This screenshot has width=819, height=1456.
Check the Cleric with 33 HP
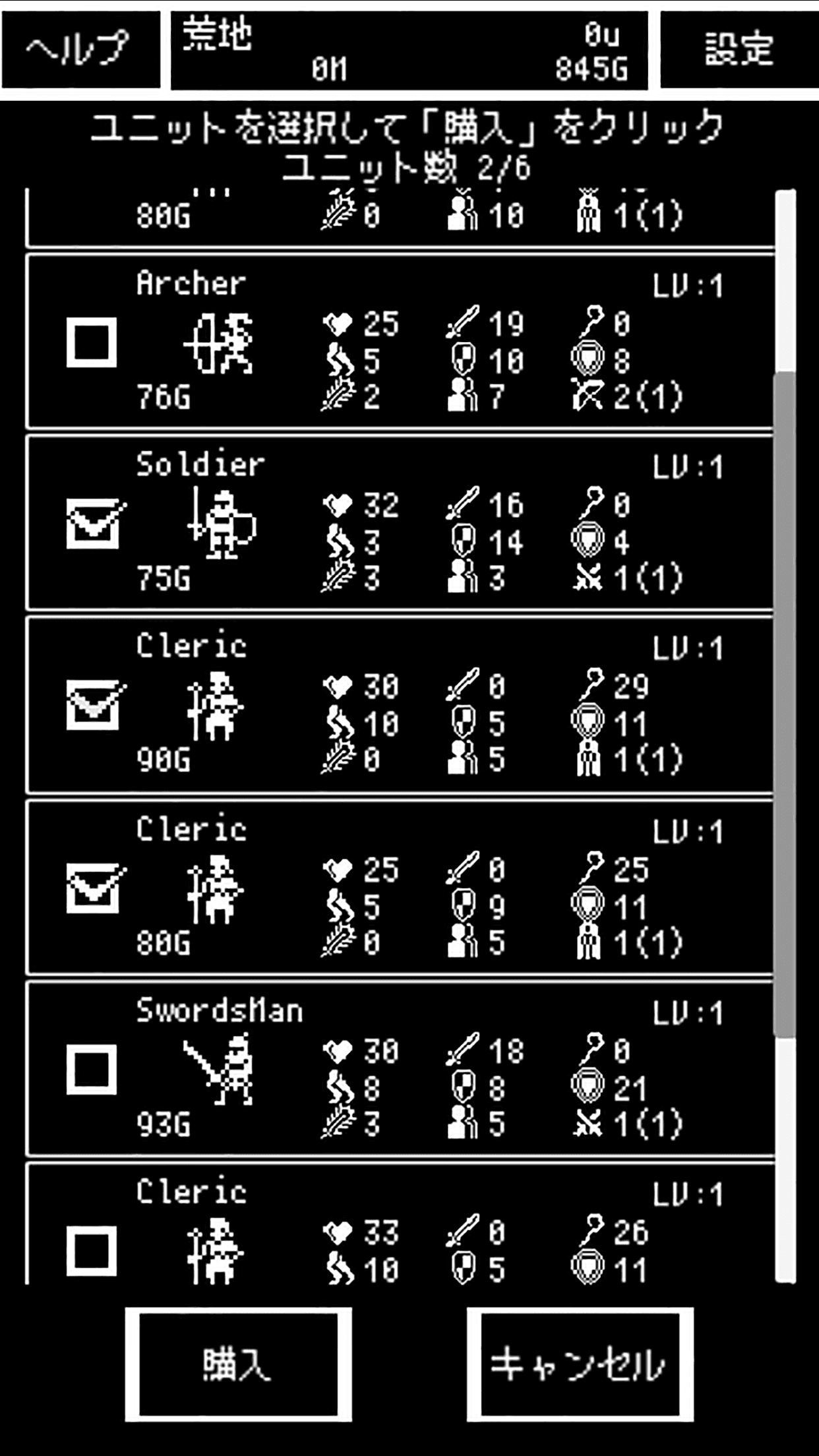(x=92, y=1251)
